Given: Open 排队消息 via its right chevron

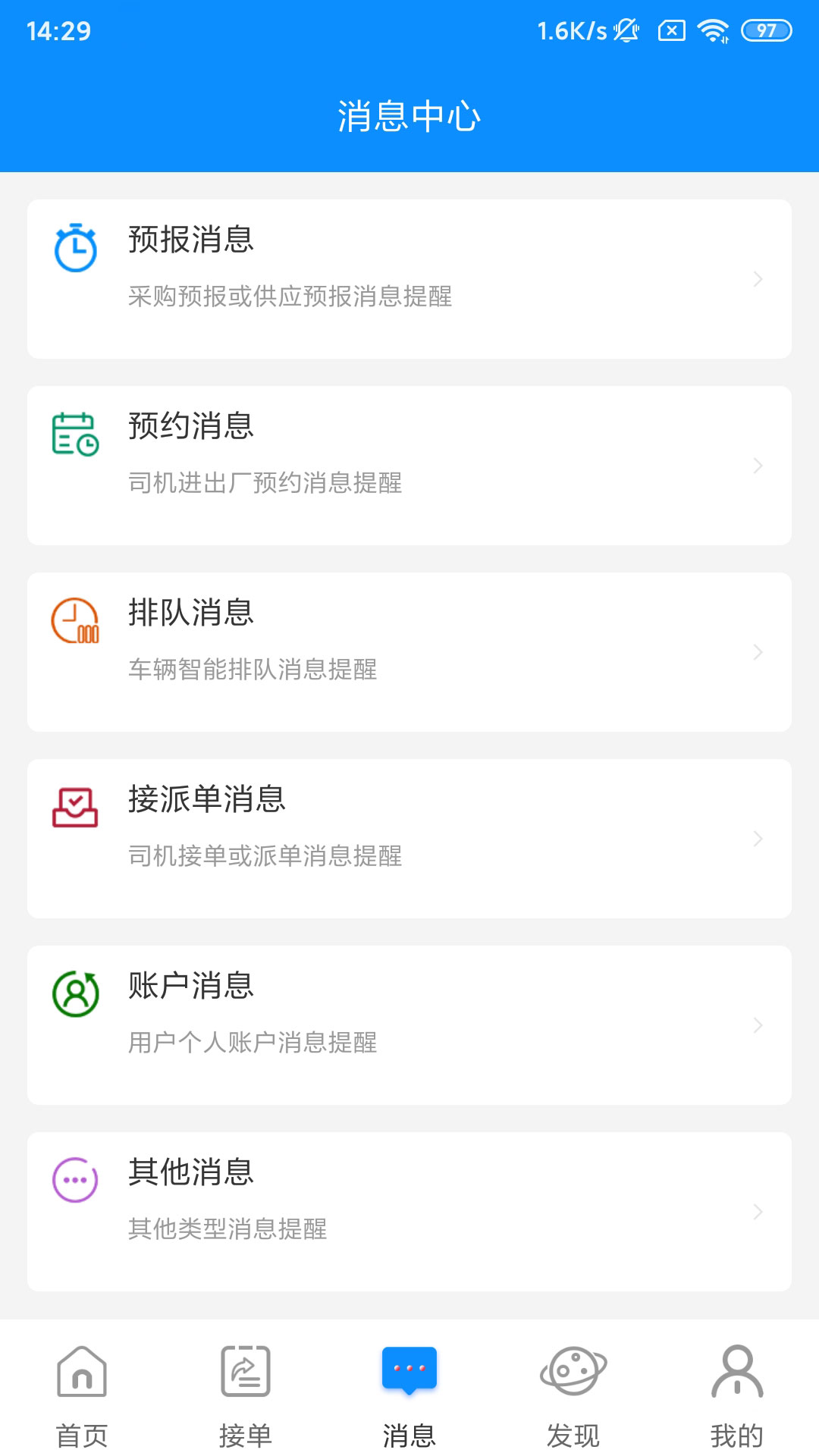Looking at the screenshot, I should click(759, 652).
